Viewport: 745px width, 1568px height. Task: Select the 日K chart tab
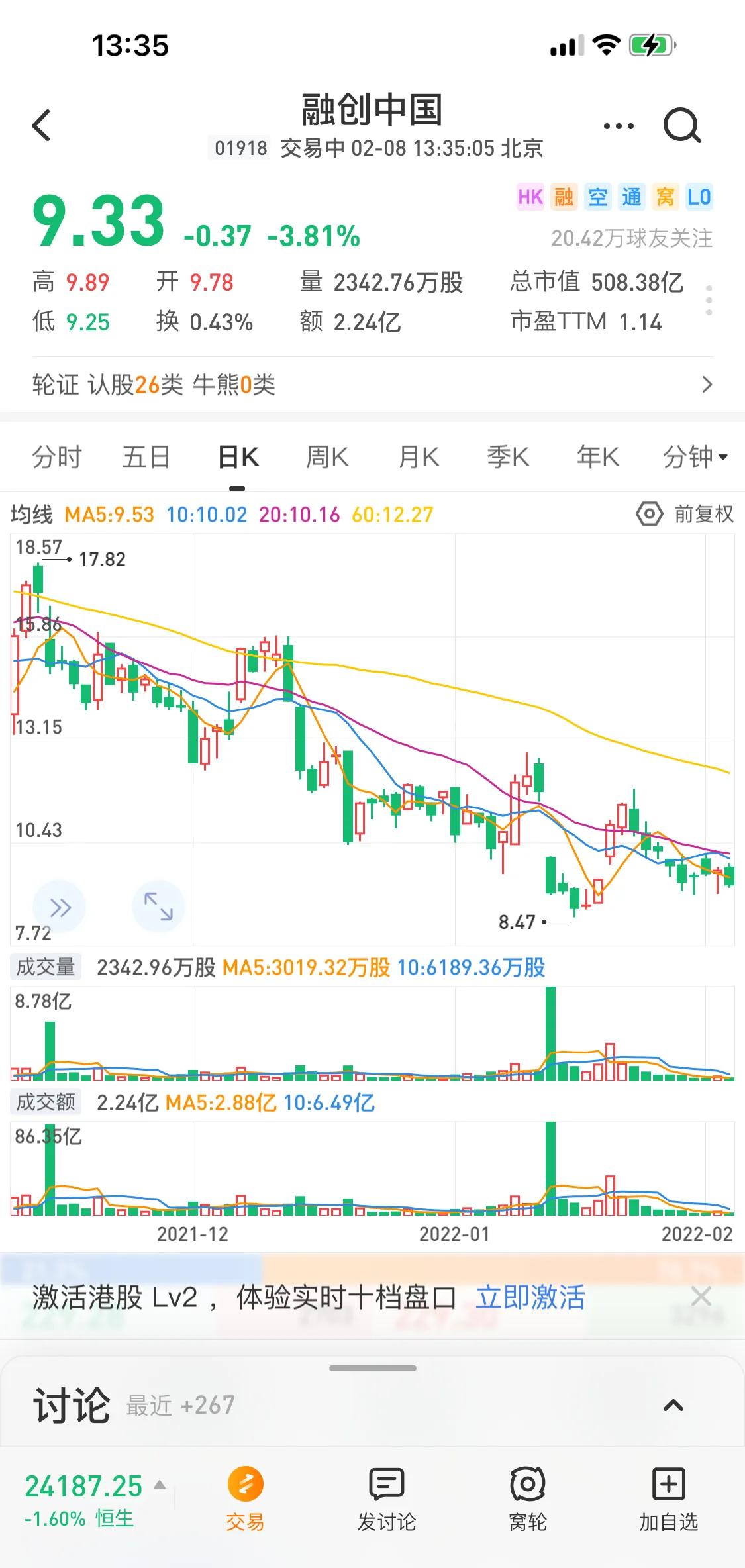pos(238,457)
